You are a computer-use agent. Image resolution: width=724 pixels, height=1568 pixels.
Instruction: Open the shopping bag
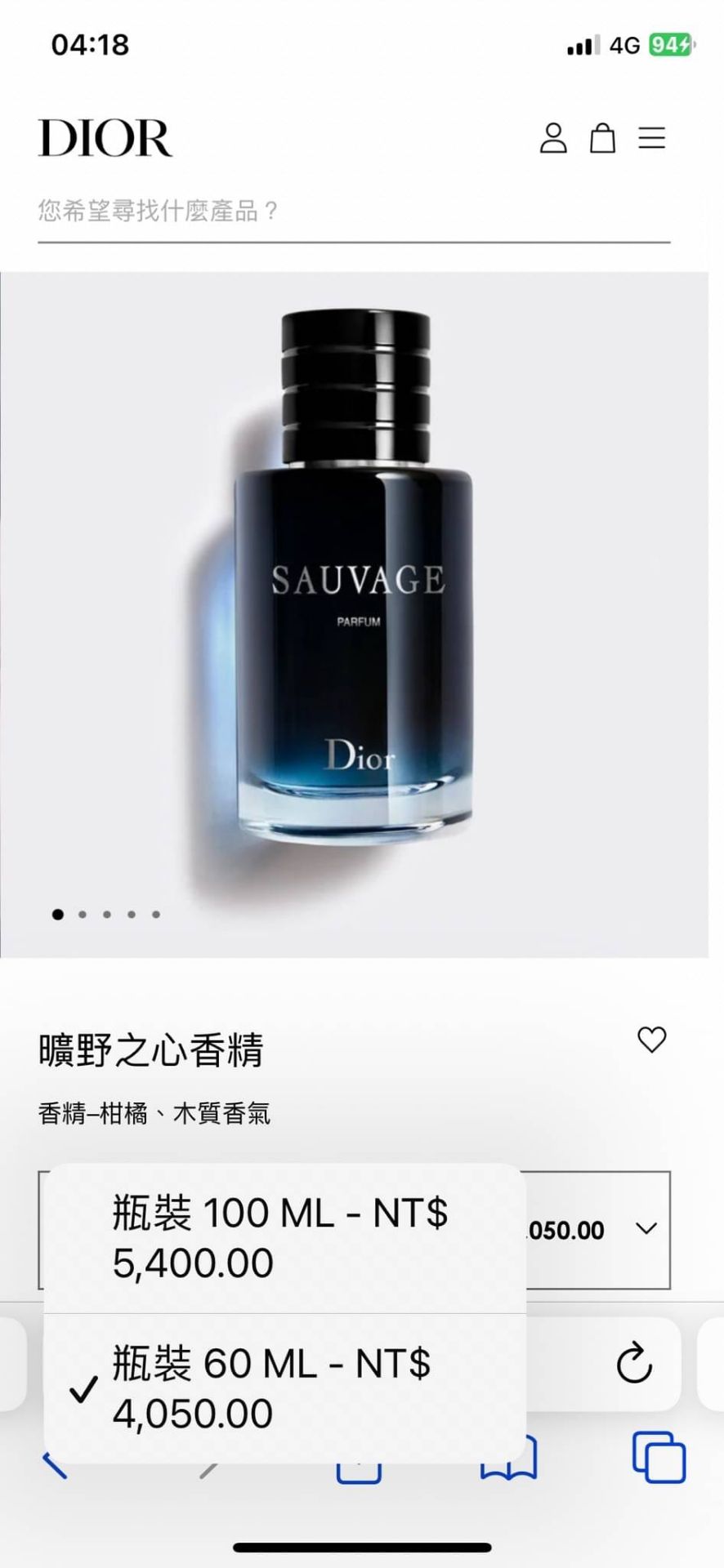pyautogui.click(x=602, y=138)
